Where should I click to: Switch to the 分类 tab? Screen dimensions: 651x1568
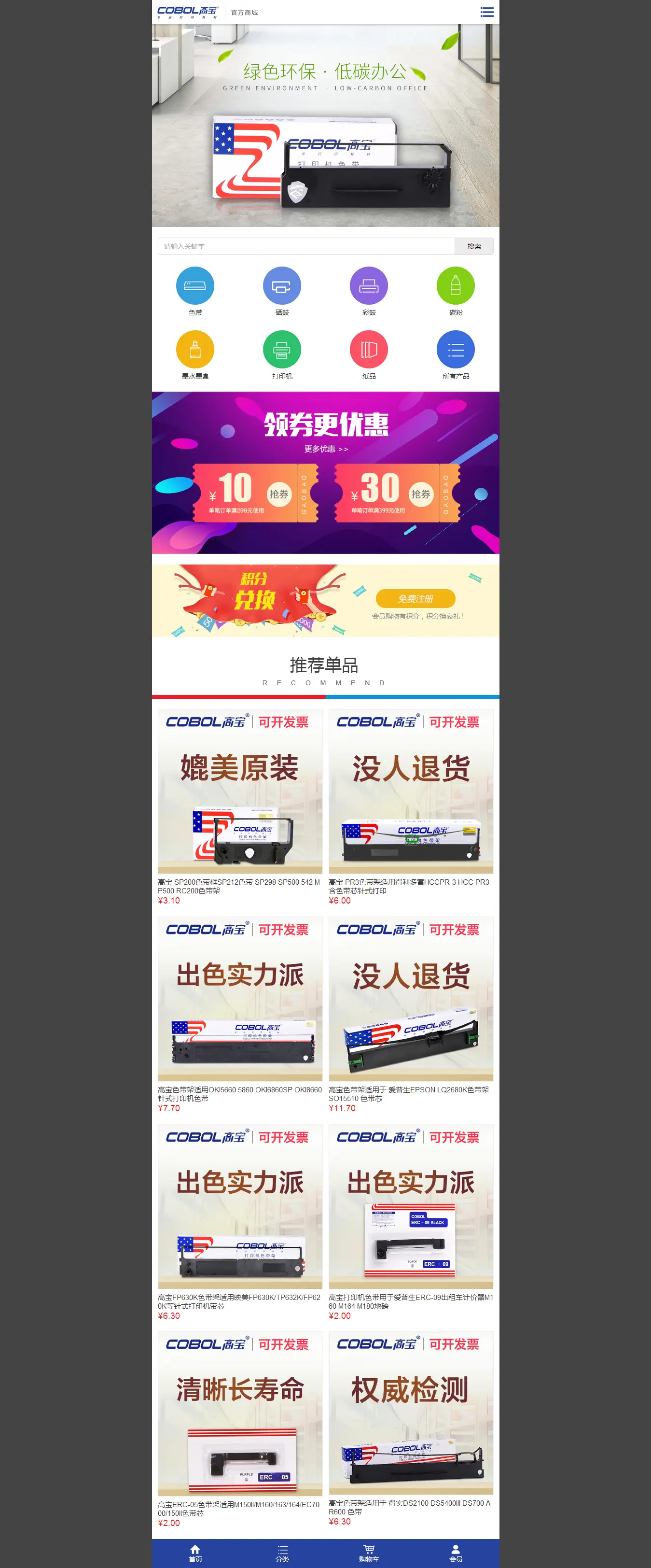point(282,1553)
